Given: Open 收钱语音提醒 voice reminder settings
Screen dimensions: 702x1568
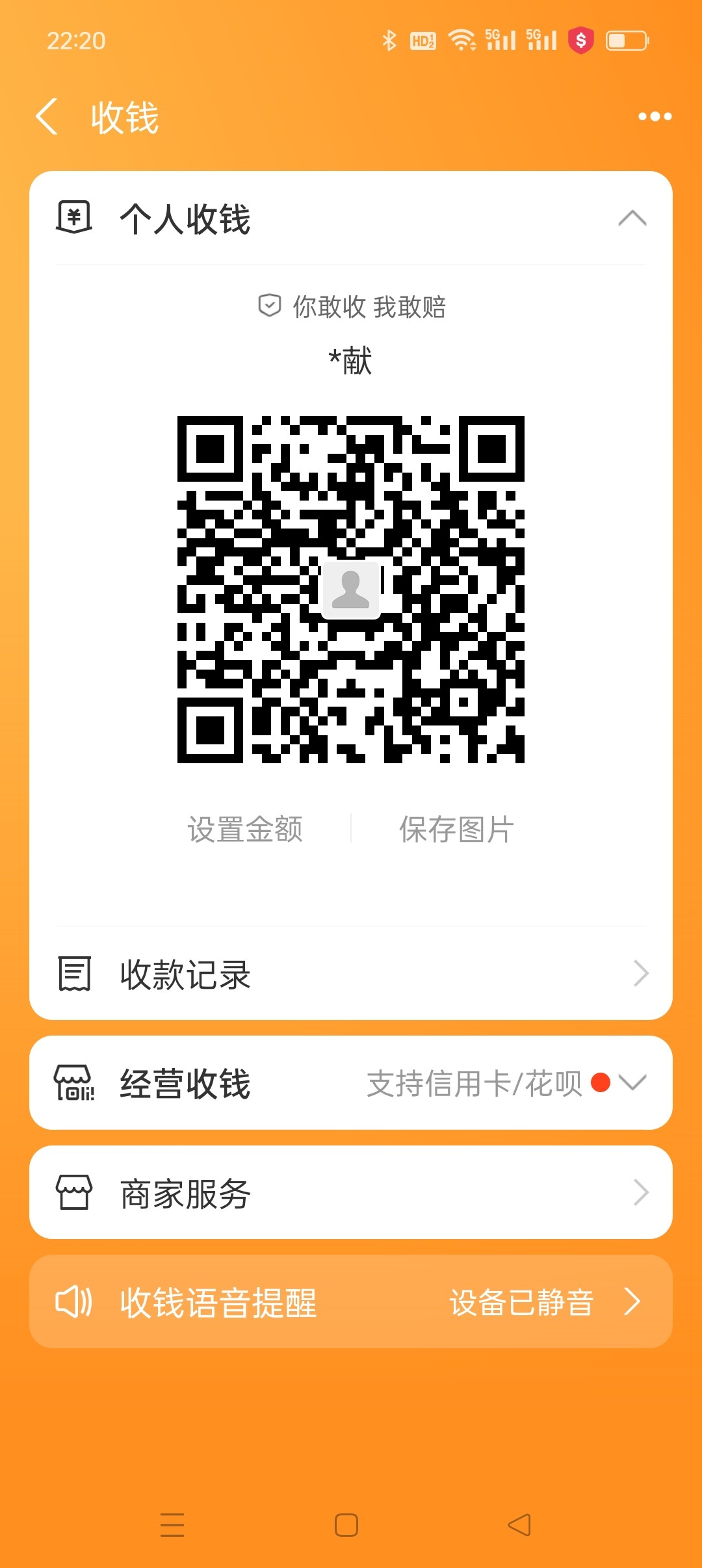Looking at the screenshot, I should (x=351, y=1302).
